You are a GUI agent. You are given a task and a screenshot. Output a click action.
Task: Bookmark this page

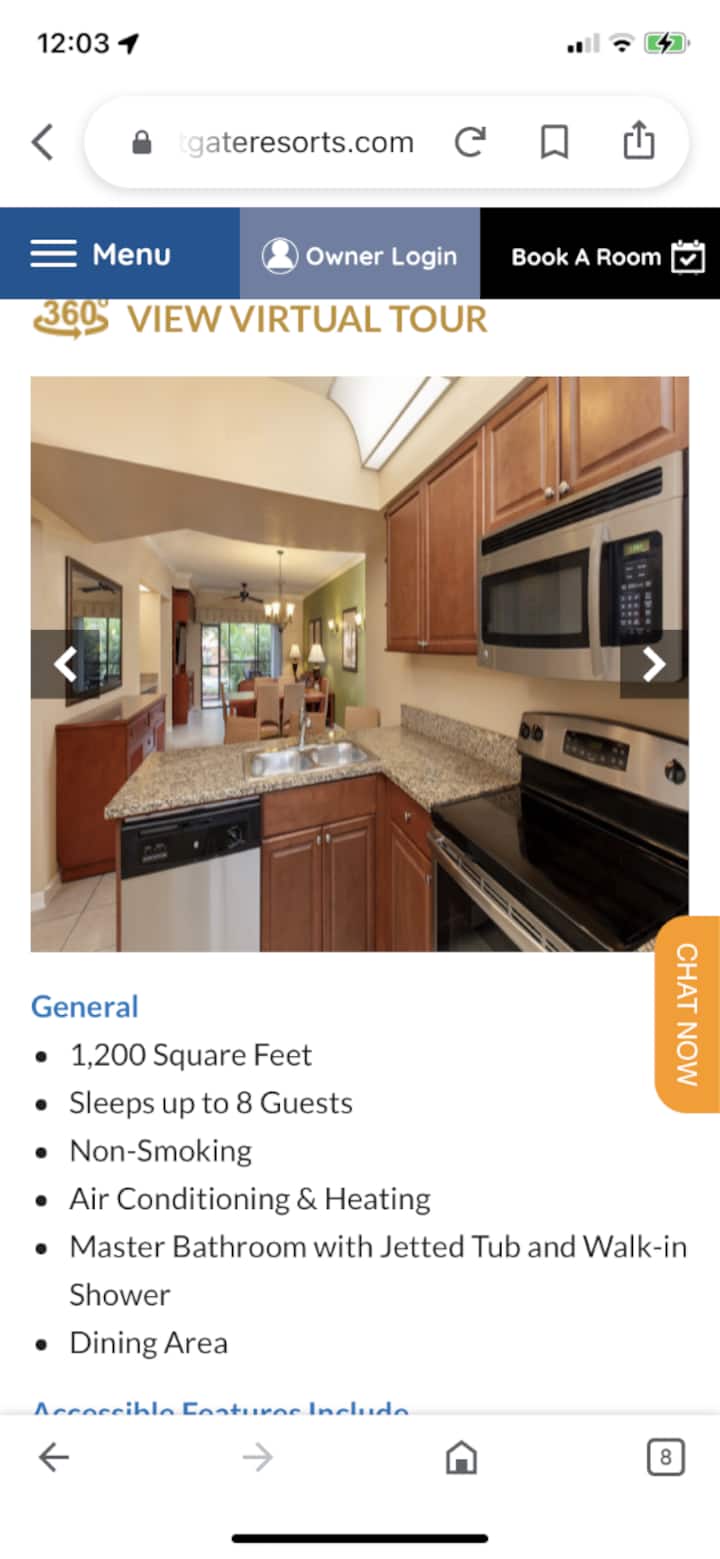554,142
